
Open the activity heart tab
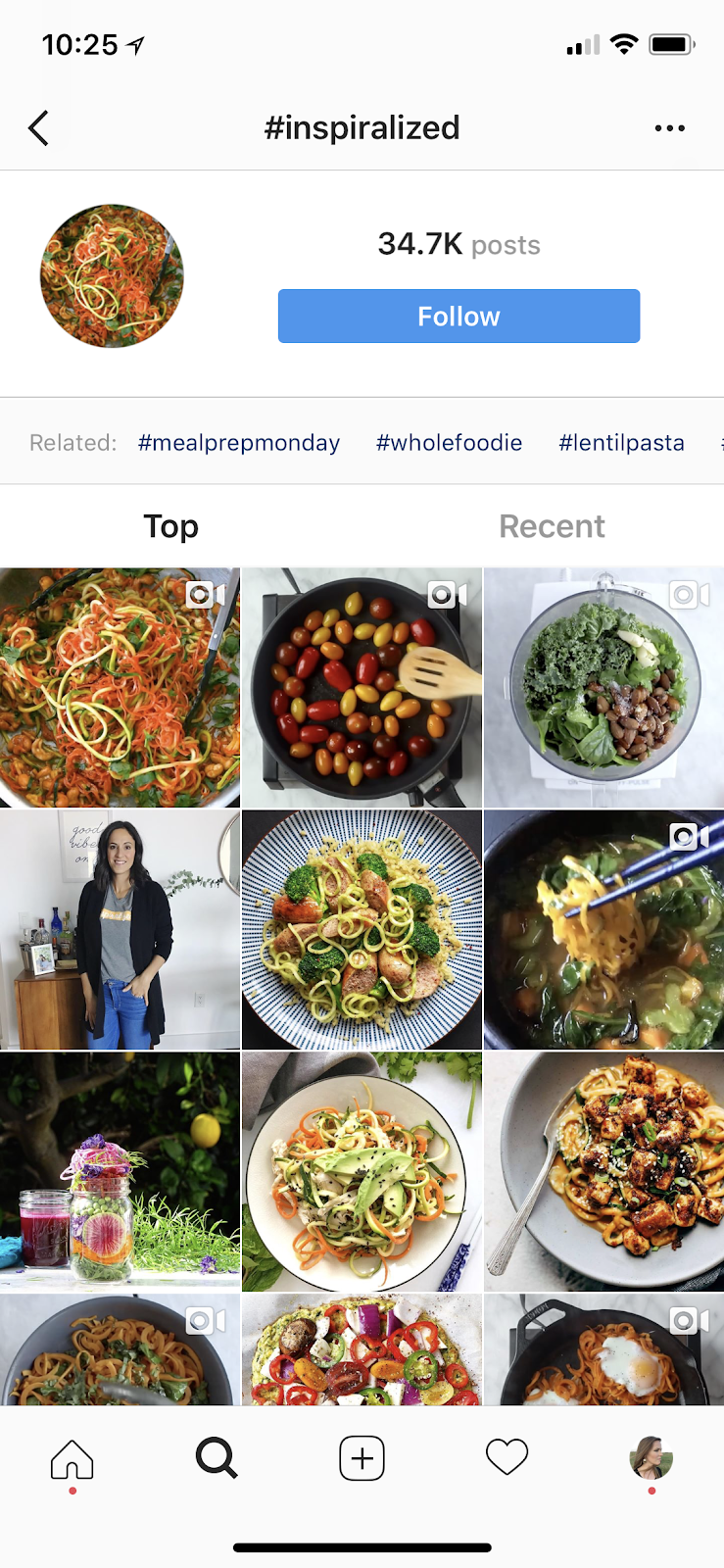(507, 1459)
